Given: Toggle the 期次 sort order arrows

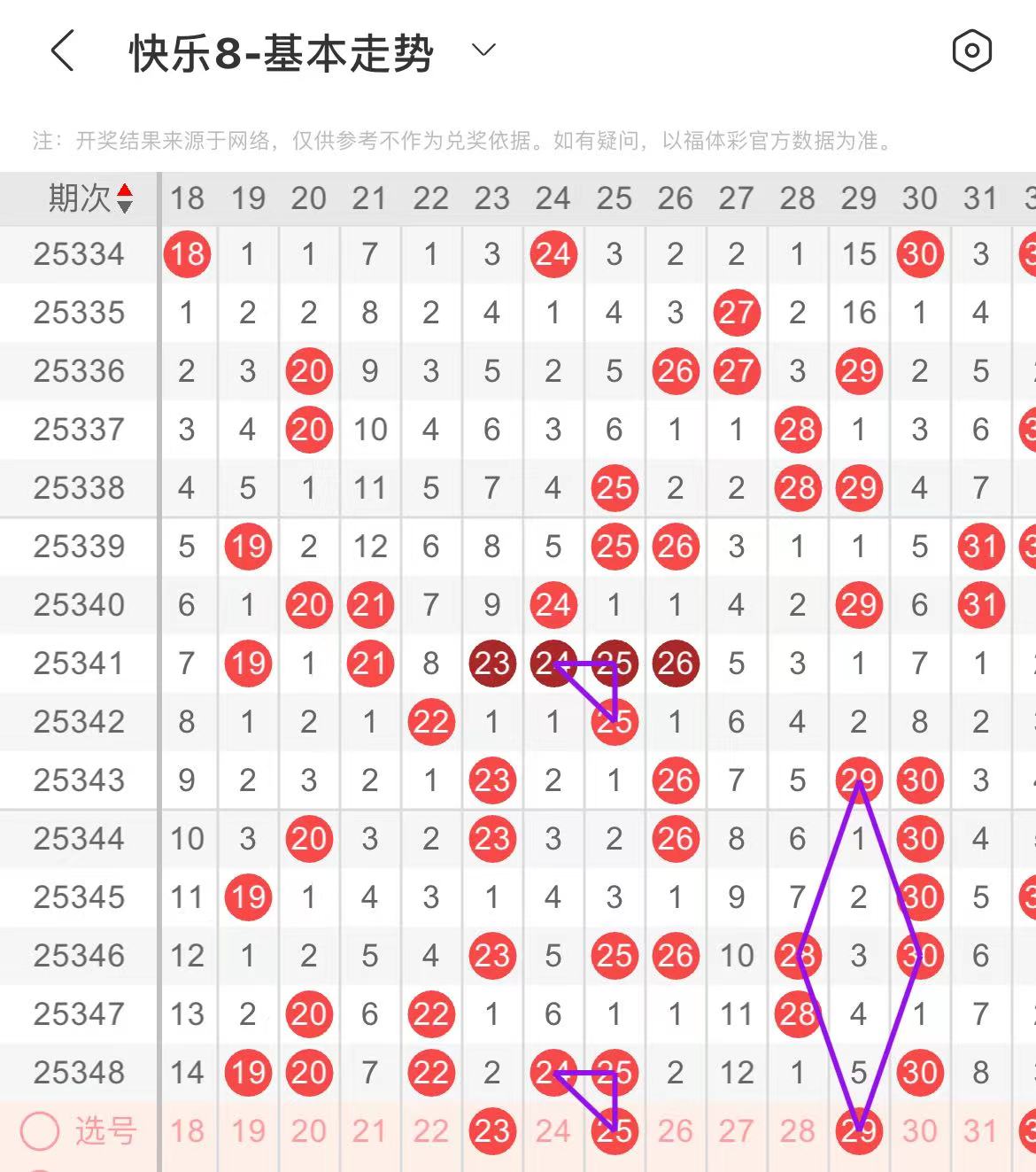Looking at the screenshot, I should click(x=125, y=198).
